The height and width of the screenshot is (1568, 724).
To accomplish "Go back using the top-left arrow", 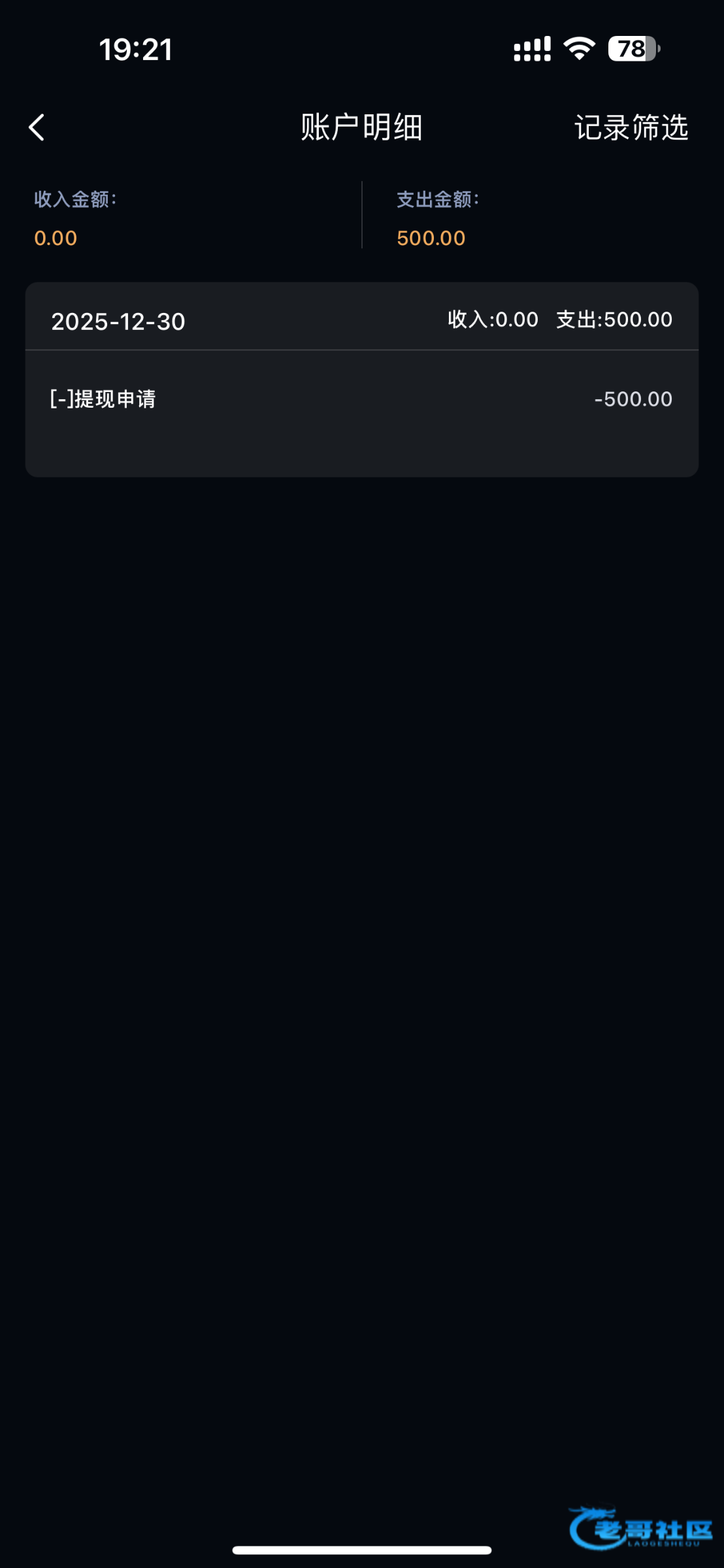I will (37, 127).
